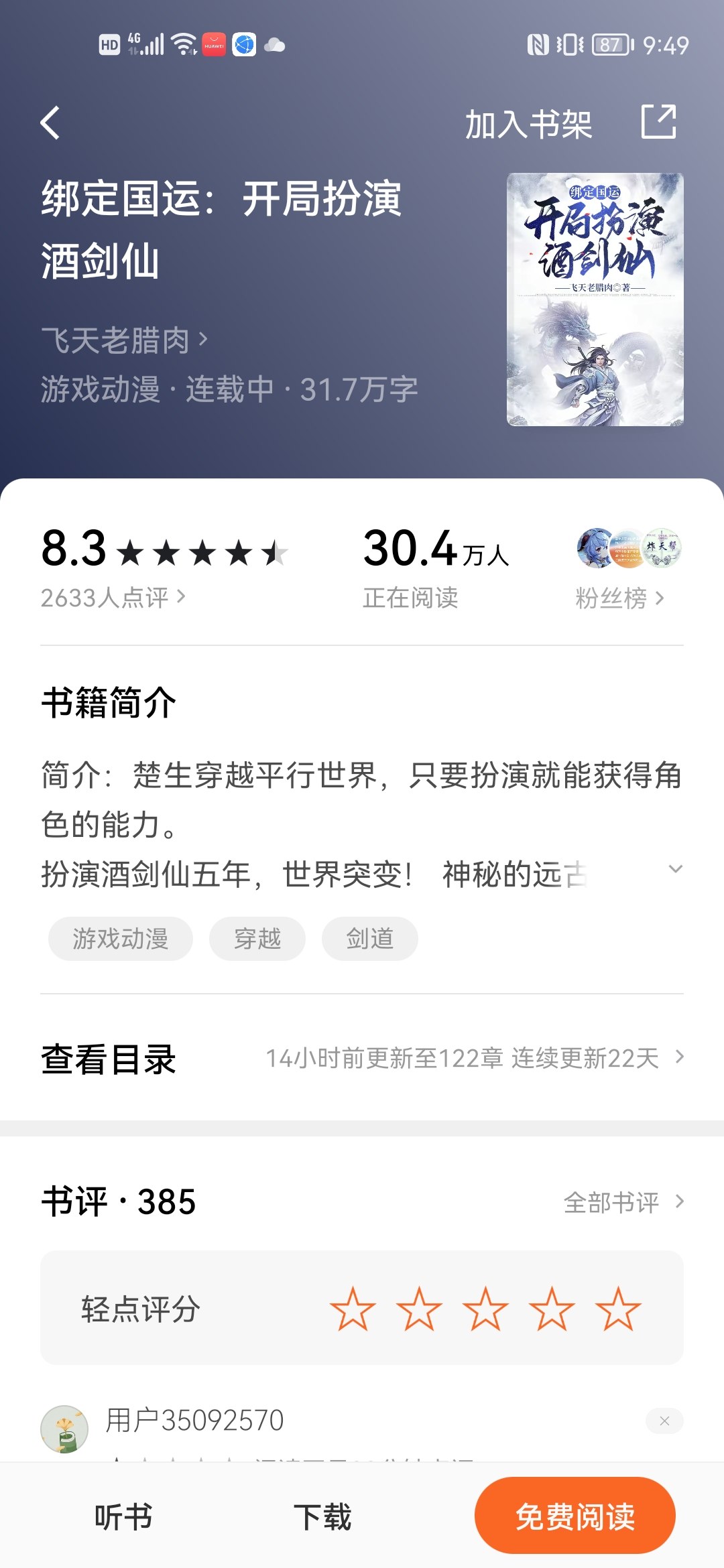The image size is (724, 1568).
Task: Expand the book introduction text
Action: [675, 869]
